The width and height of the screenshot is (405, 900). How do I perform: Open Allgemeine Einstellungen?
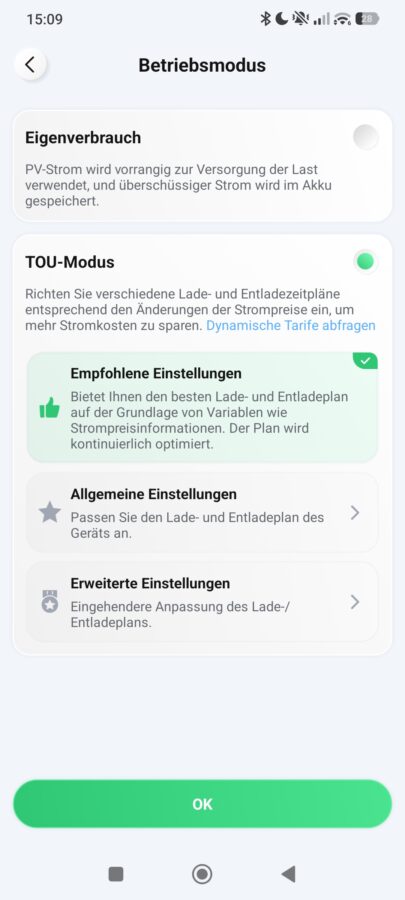[x=202, y=512]
